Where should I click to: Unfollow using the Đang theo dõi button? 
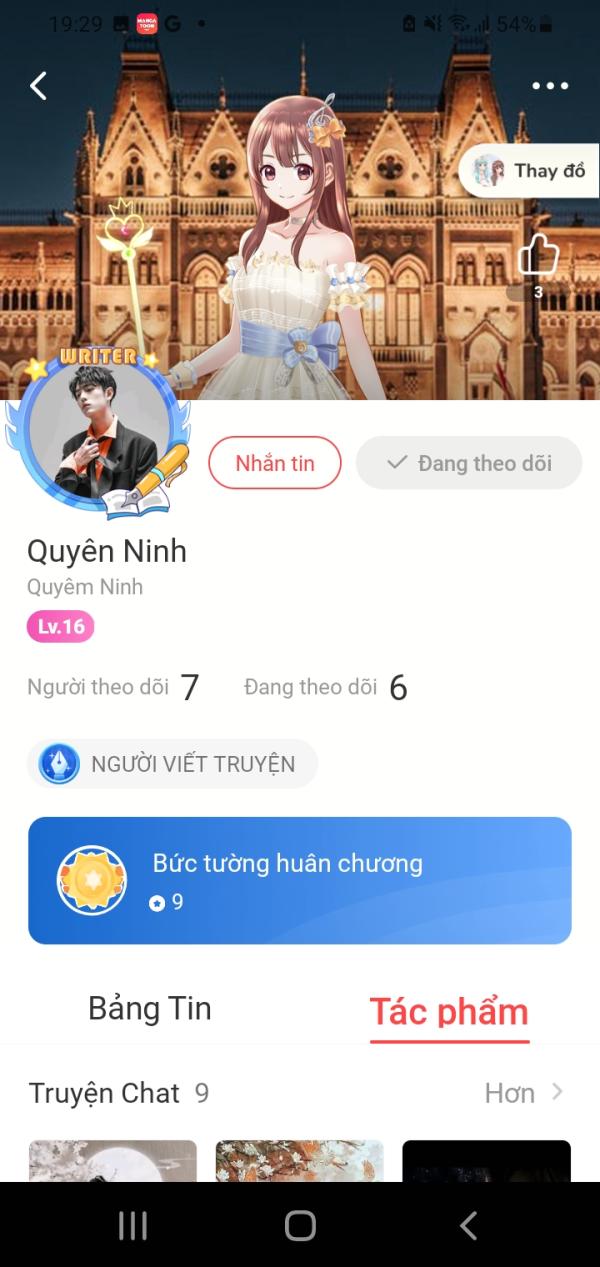pyautogui.click(x=469, y=463)
